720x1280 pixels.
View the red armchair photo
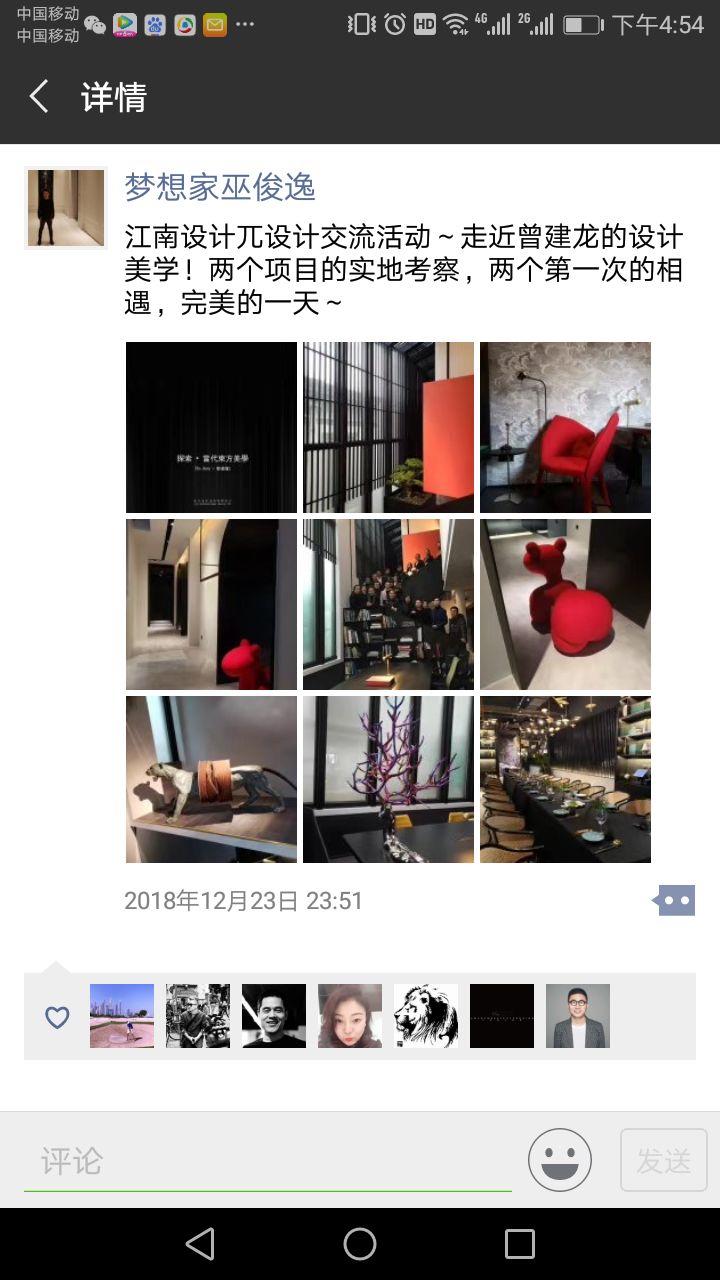pyautogui.click(x=565, y=427)
